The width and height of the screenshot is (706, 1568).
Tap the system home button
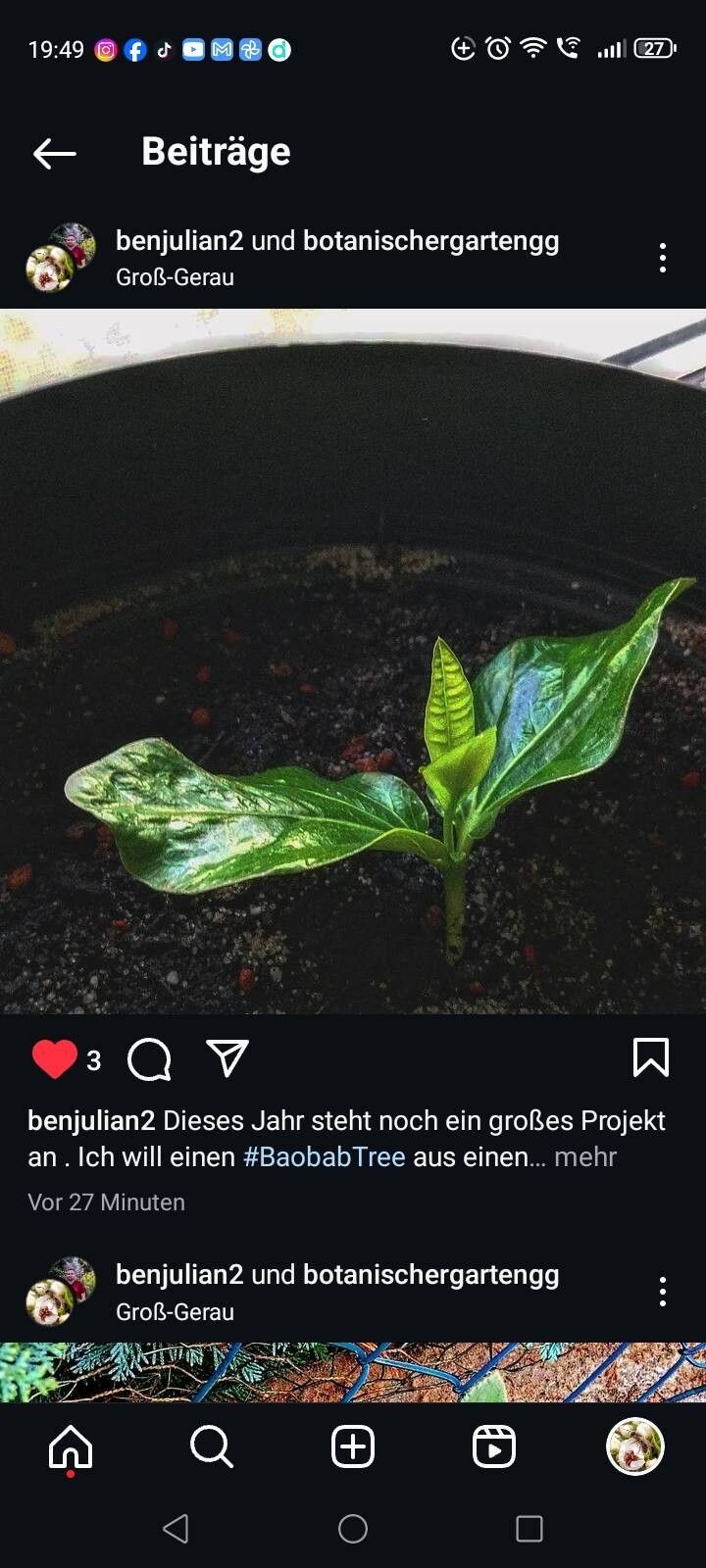(x=353, y=1529)
